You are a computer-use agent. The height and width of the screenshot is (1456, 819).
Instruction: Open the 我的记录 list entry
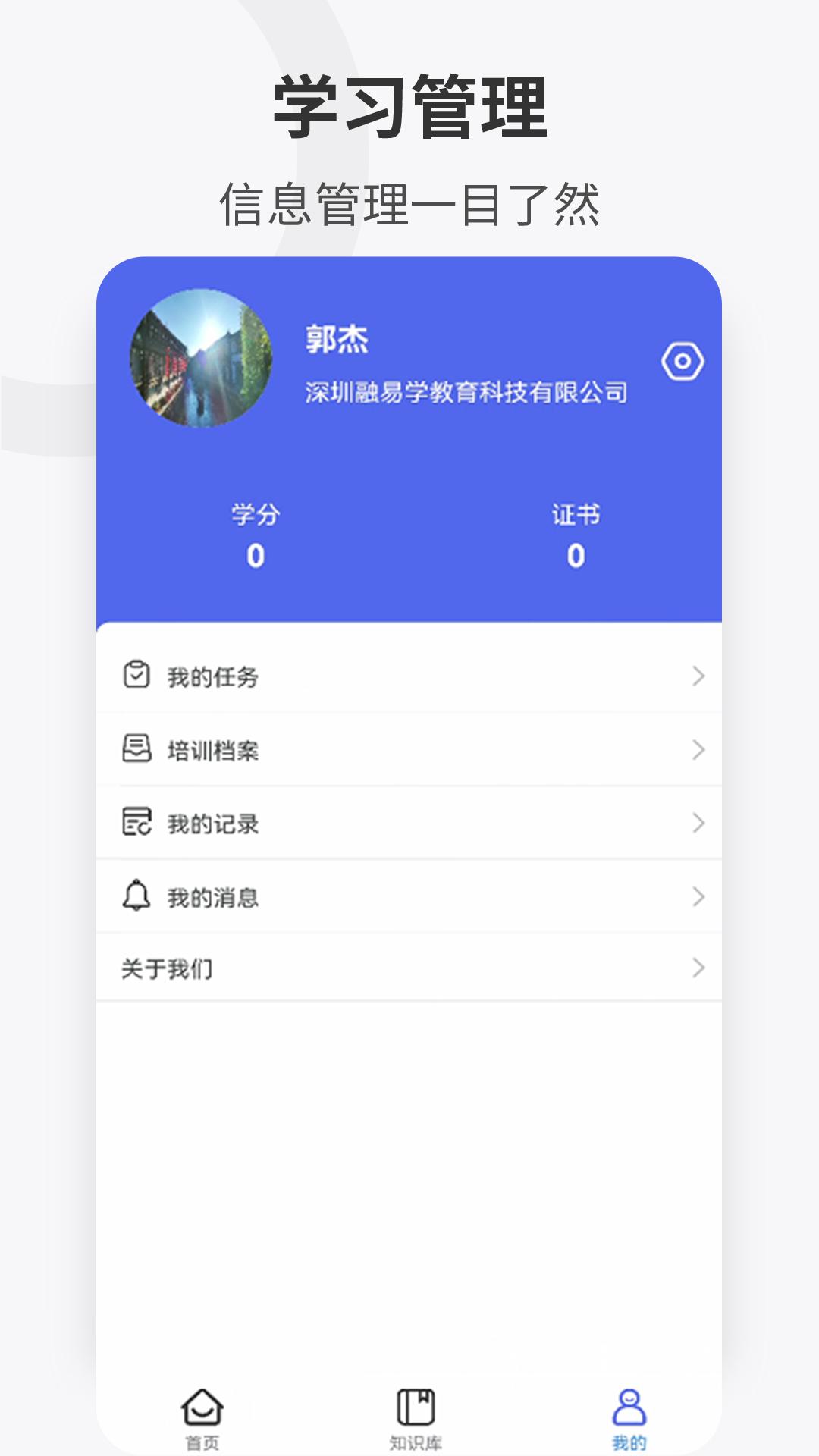point(409,823)
